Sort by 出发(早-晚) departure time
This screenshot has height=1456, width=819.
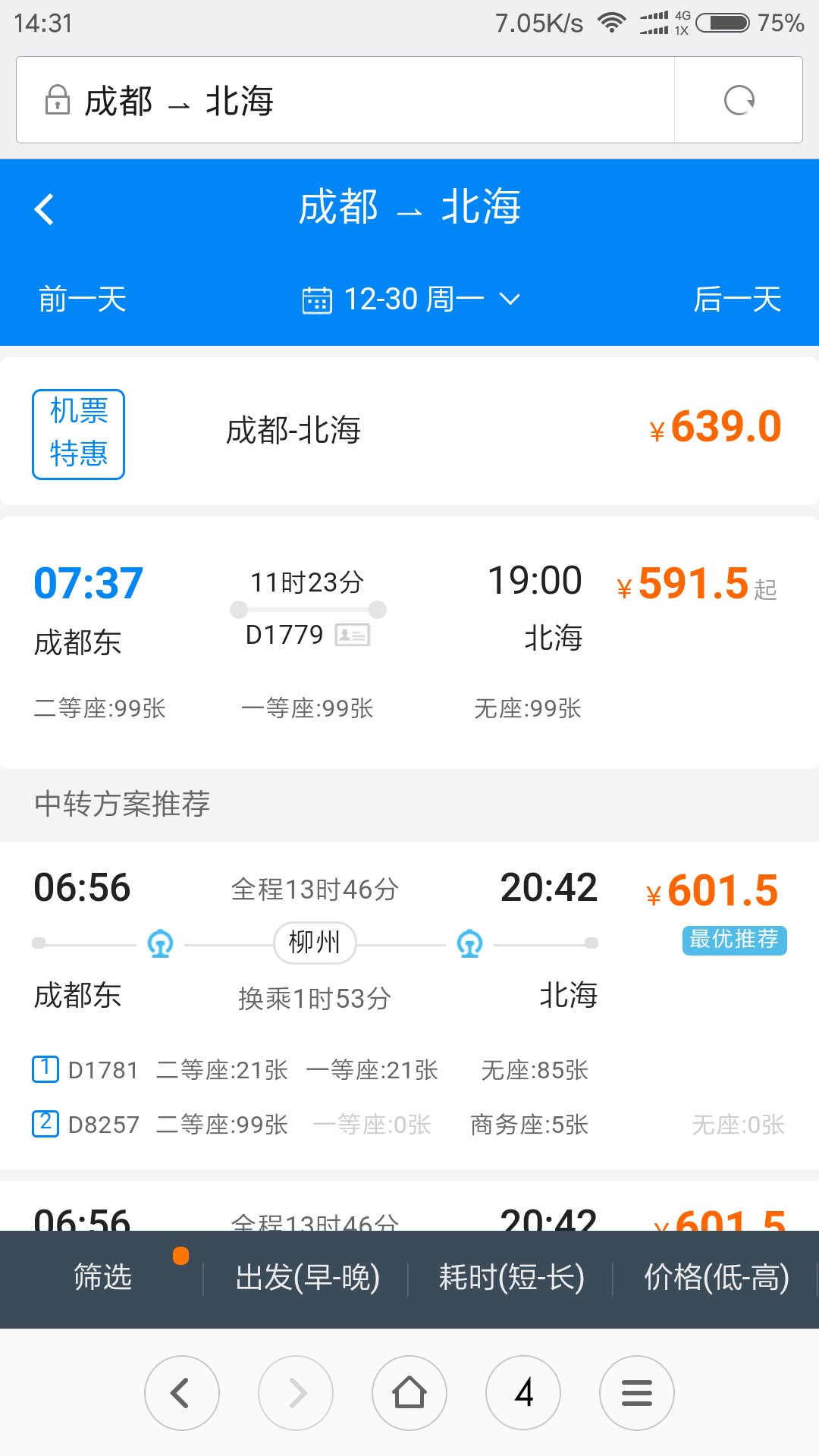click(307, 1278)
